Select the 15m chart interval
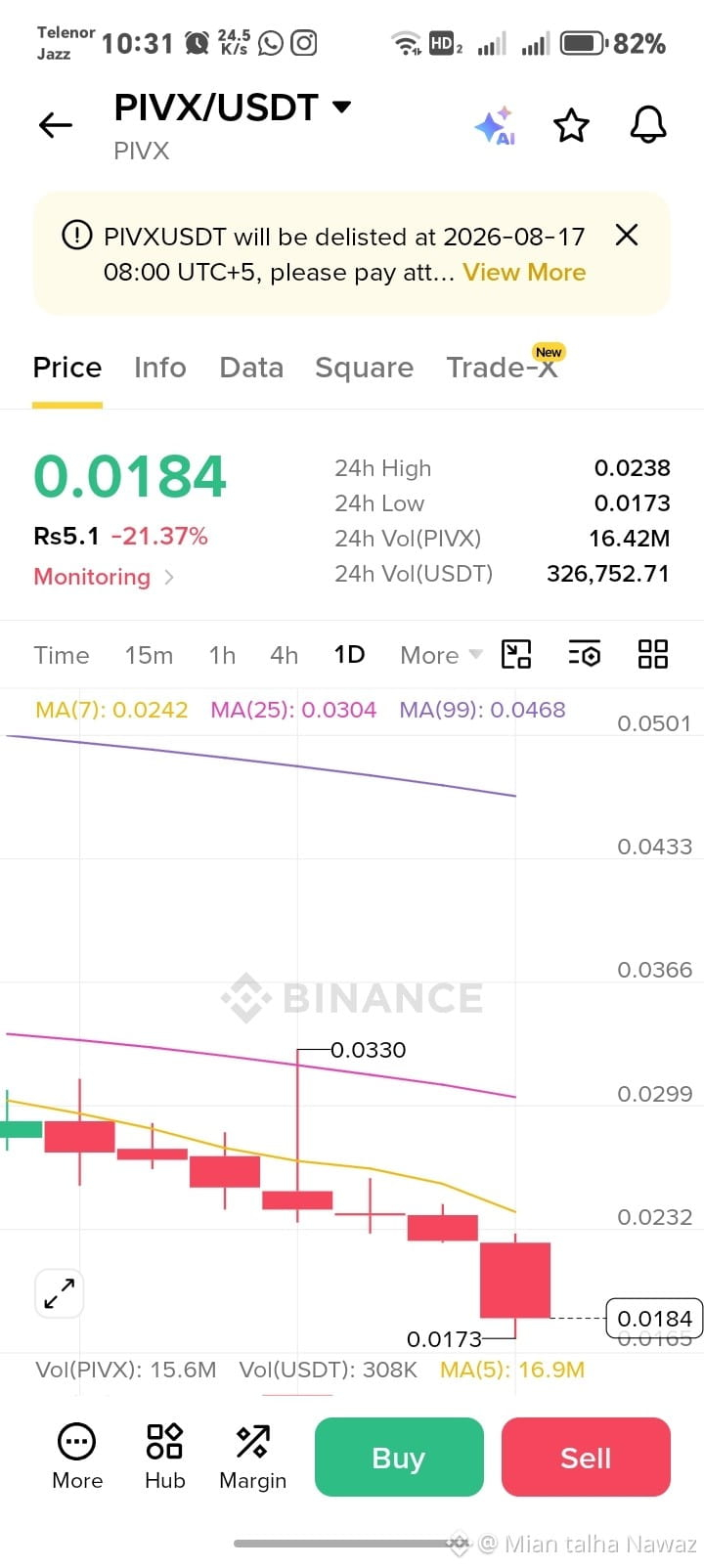The width and height of the screenshot is (704, 1568). coord(149,655)
